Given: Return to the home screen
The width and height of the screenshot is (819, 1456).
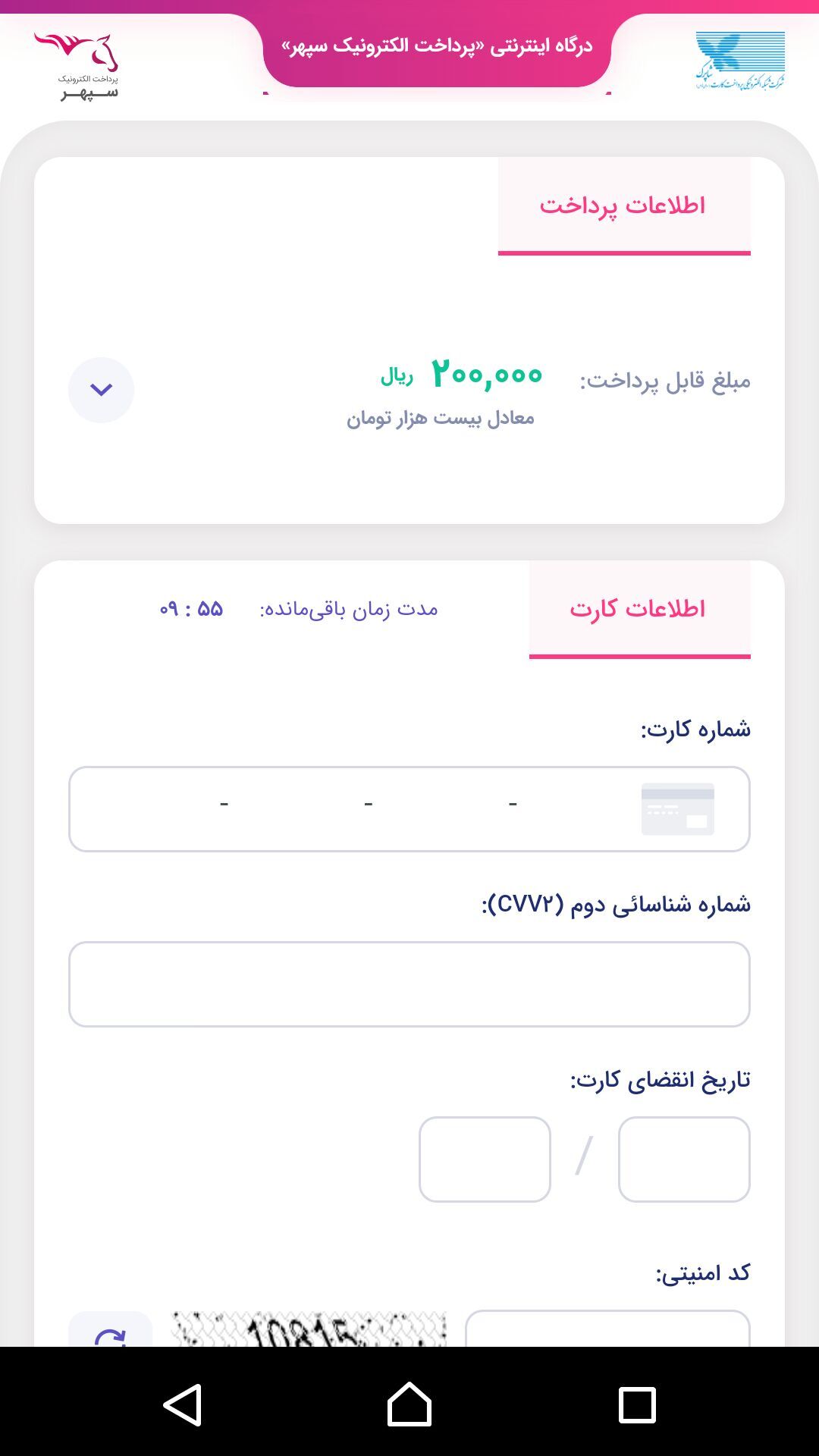Looking at the screenshot, I should pyautogui.click(x=409, y=1404).
